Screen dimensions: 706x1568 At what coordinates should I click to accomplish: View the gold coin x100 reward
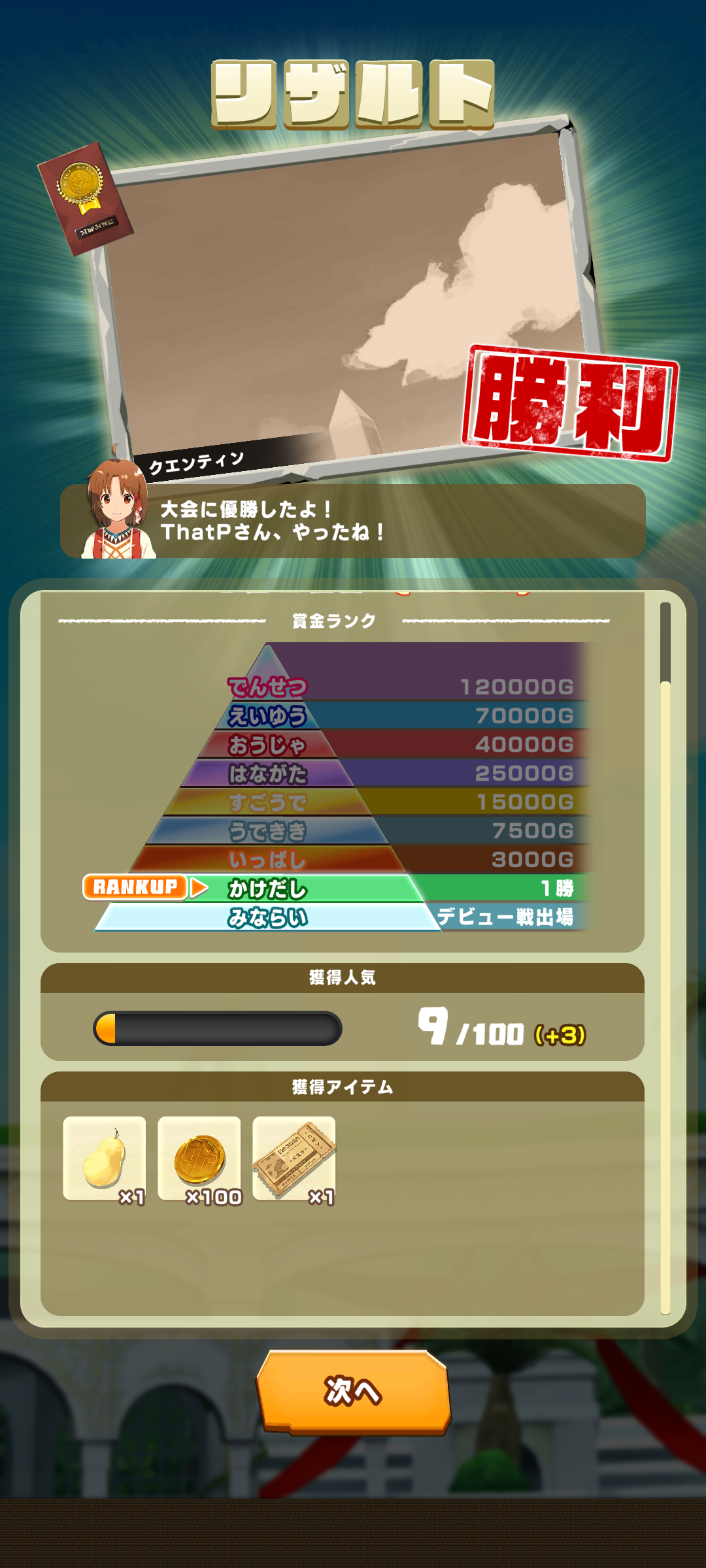click(x=199, y=1158)
